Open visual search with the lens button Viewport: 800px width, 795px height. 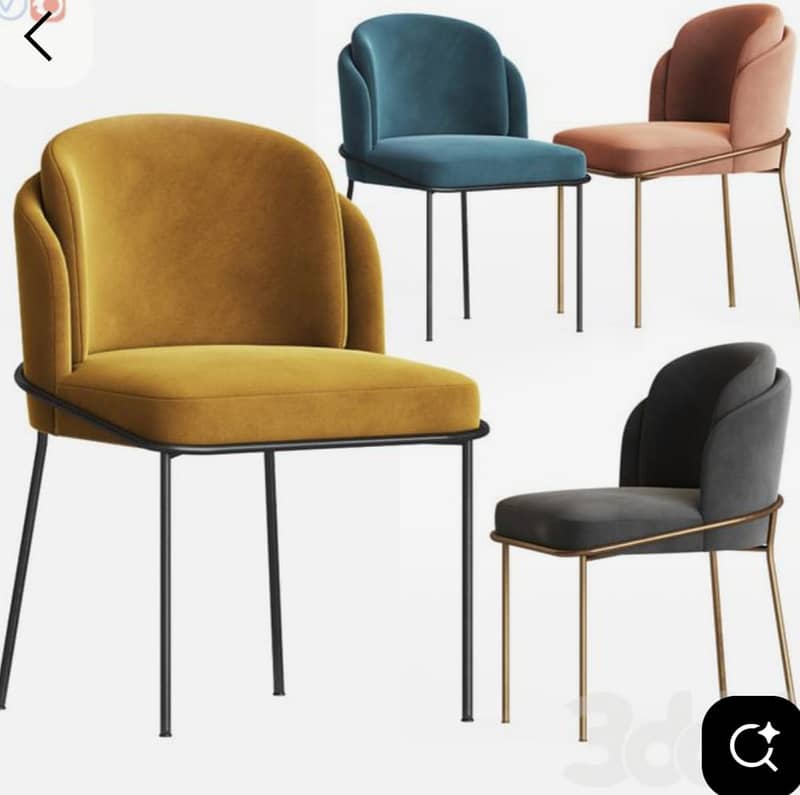752,746
